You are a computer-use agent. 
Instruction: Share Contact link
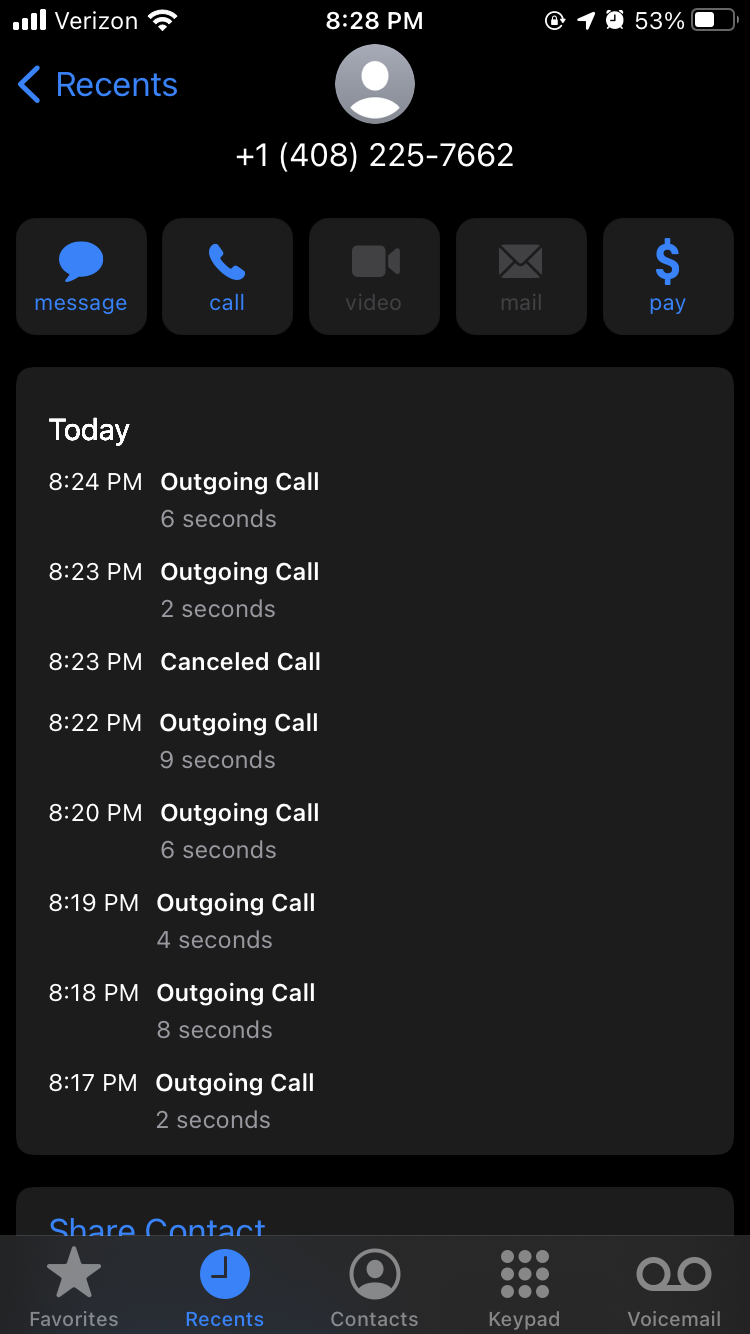(157, 1225)
